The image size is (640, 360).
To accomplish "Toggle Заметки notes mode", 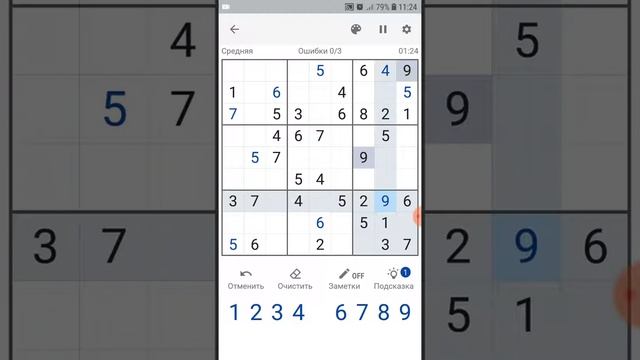I will (x=345, y=280).
